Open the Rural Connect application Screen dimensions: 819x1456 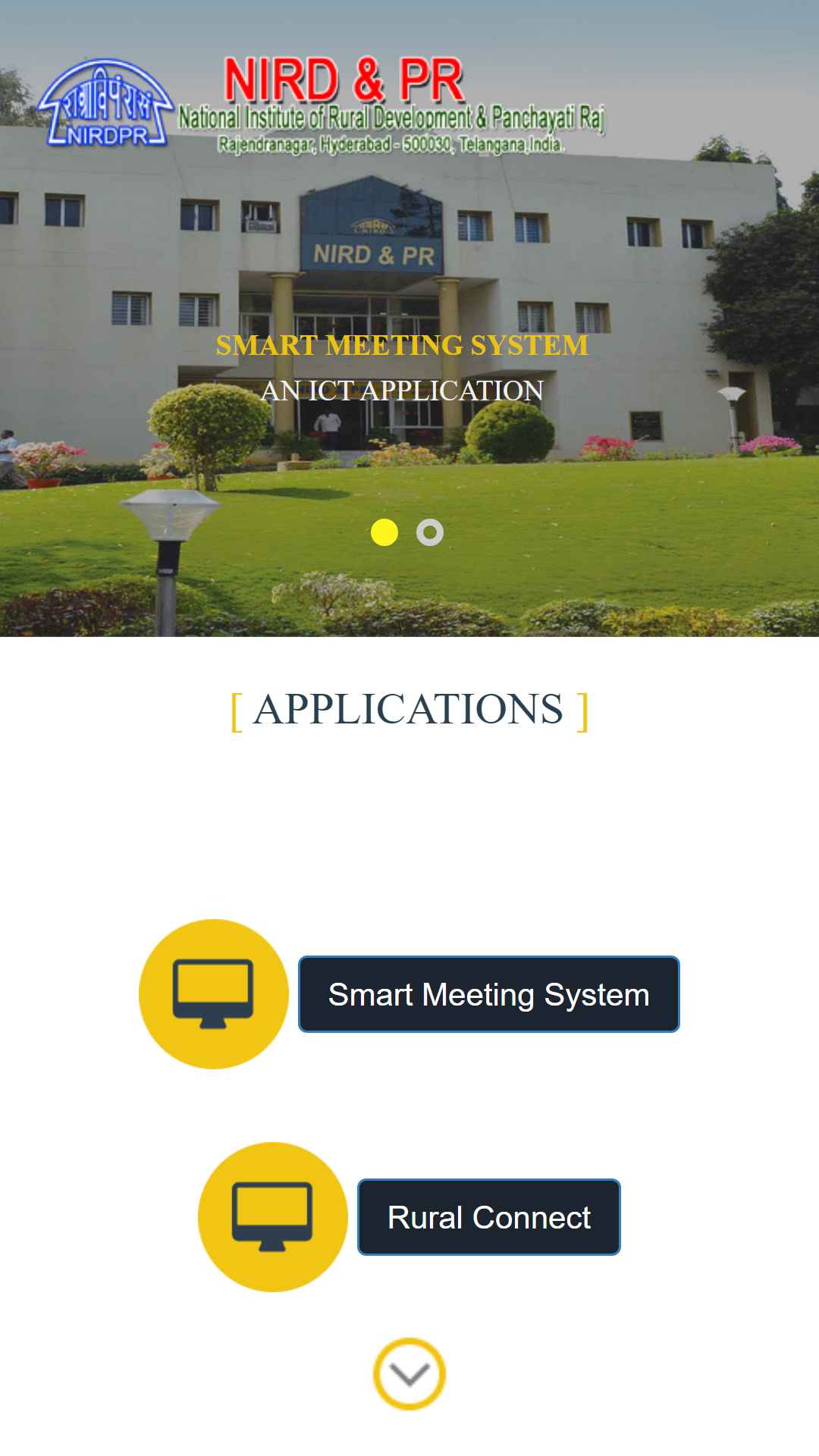click(x=488, y=1217)
